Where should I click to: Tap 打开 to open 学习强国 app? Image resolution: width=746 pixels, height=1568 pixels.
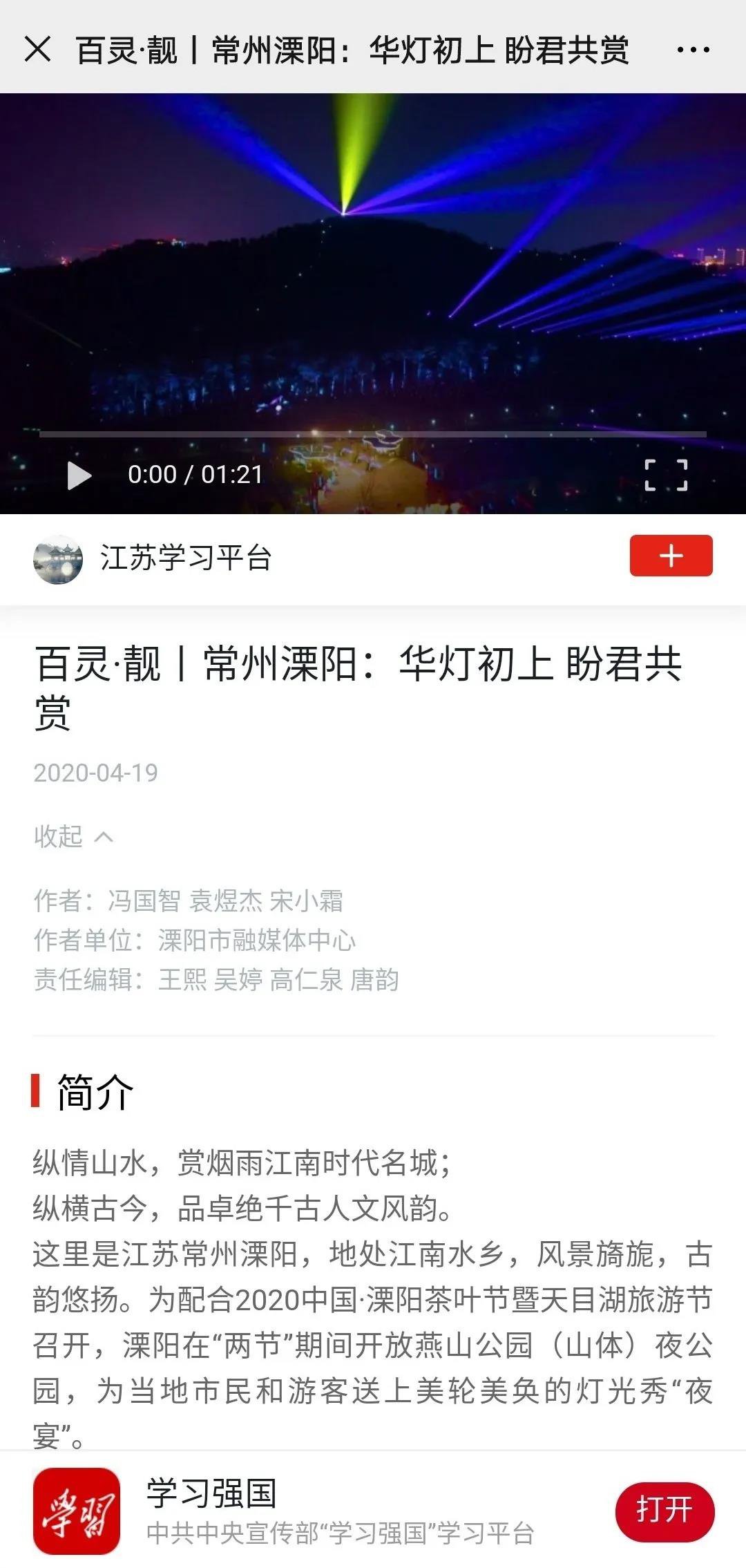click(664, 1511)
